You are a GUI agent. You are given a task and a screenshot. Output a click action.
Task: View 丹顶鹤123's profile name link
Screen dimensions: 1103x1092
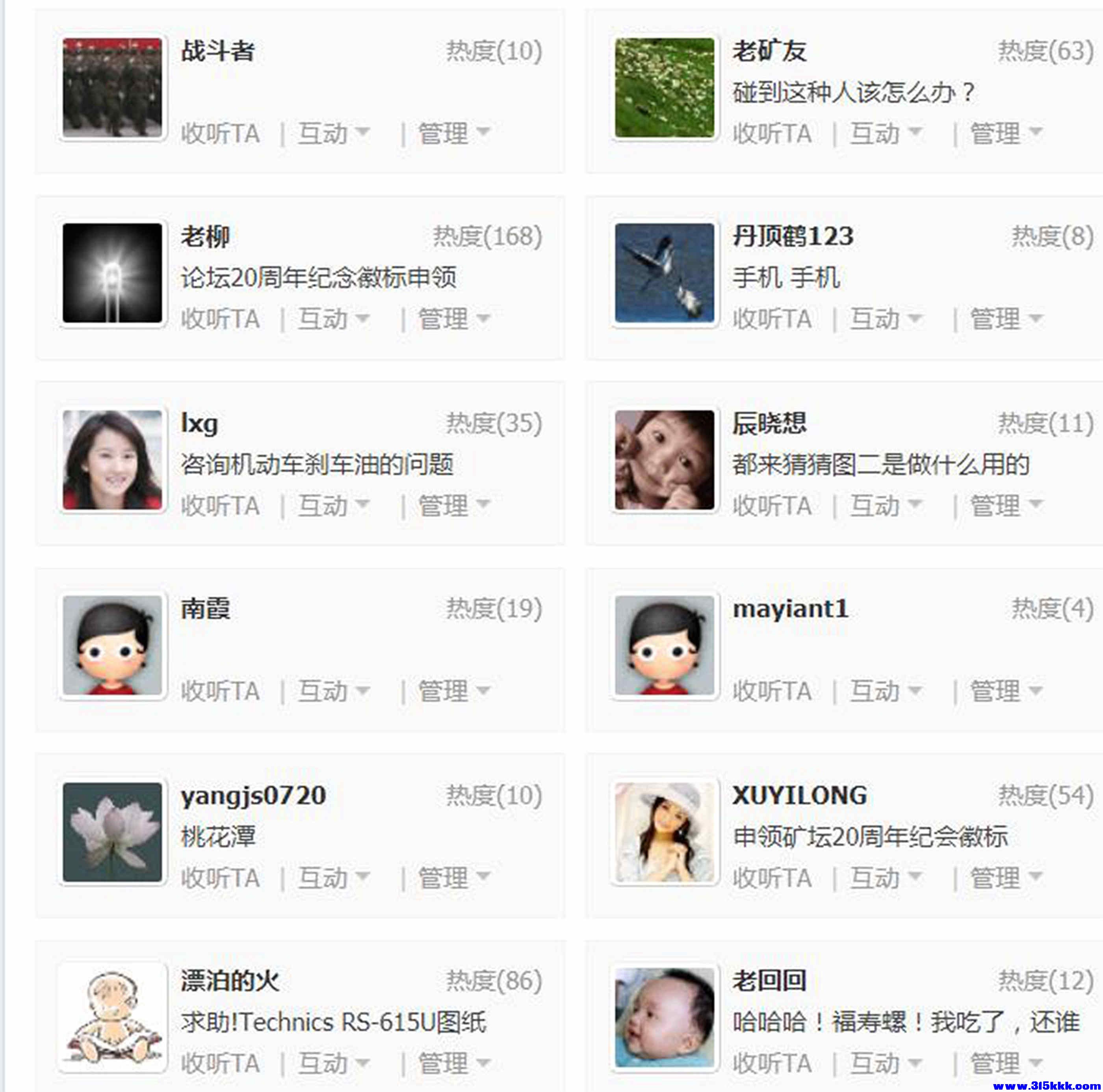pos(793,236)
